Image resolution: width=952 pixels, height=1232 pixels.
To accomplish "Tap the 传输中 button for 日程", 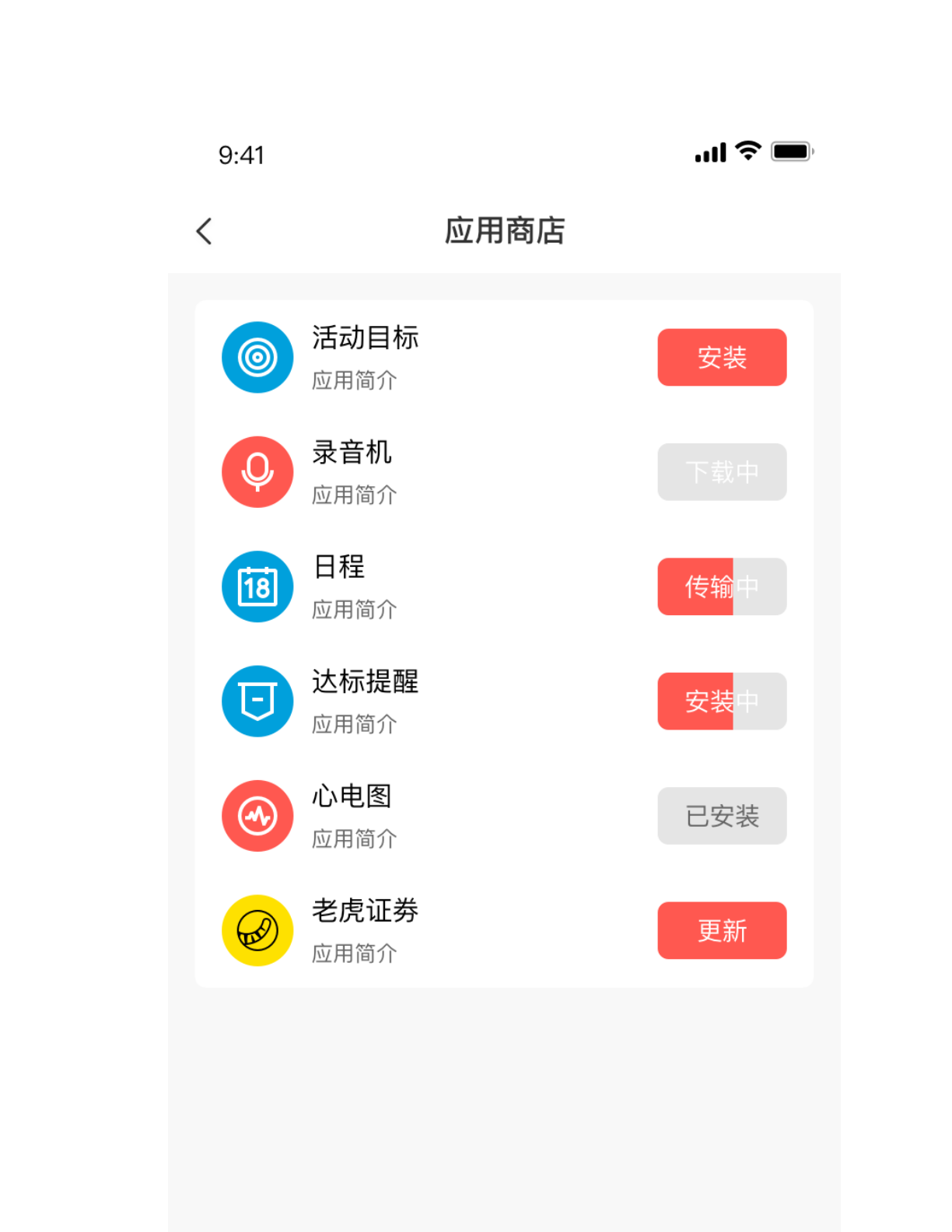I will pos(721,586).
